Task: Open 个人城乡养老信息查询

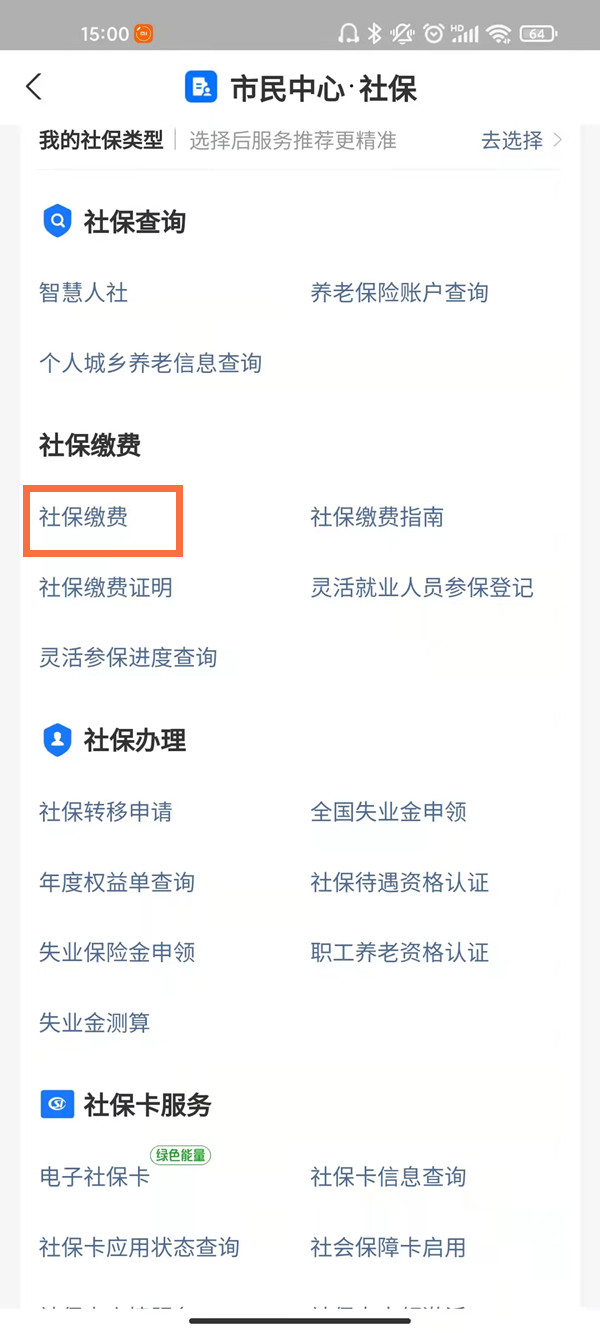Action: [x=150, y=363]
